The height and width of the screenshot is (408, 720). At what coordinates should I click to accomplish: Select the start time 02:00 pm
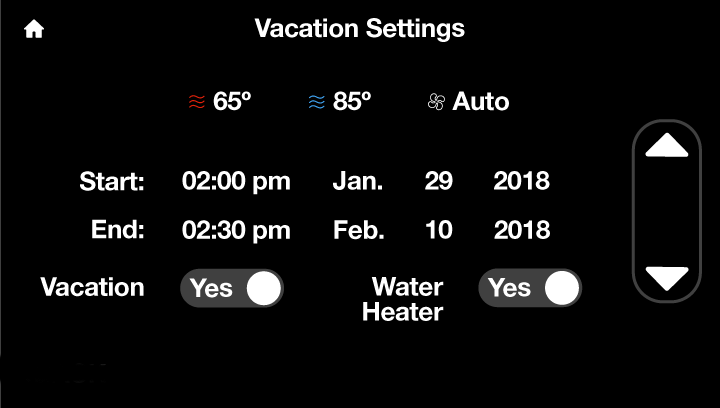[236, 181]
